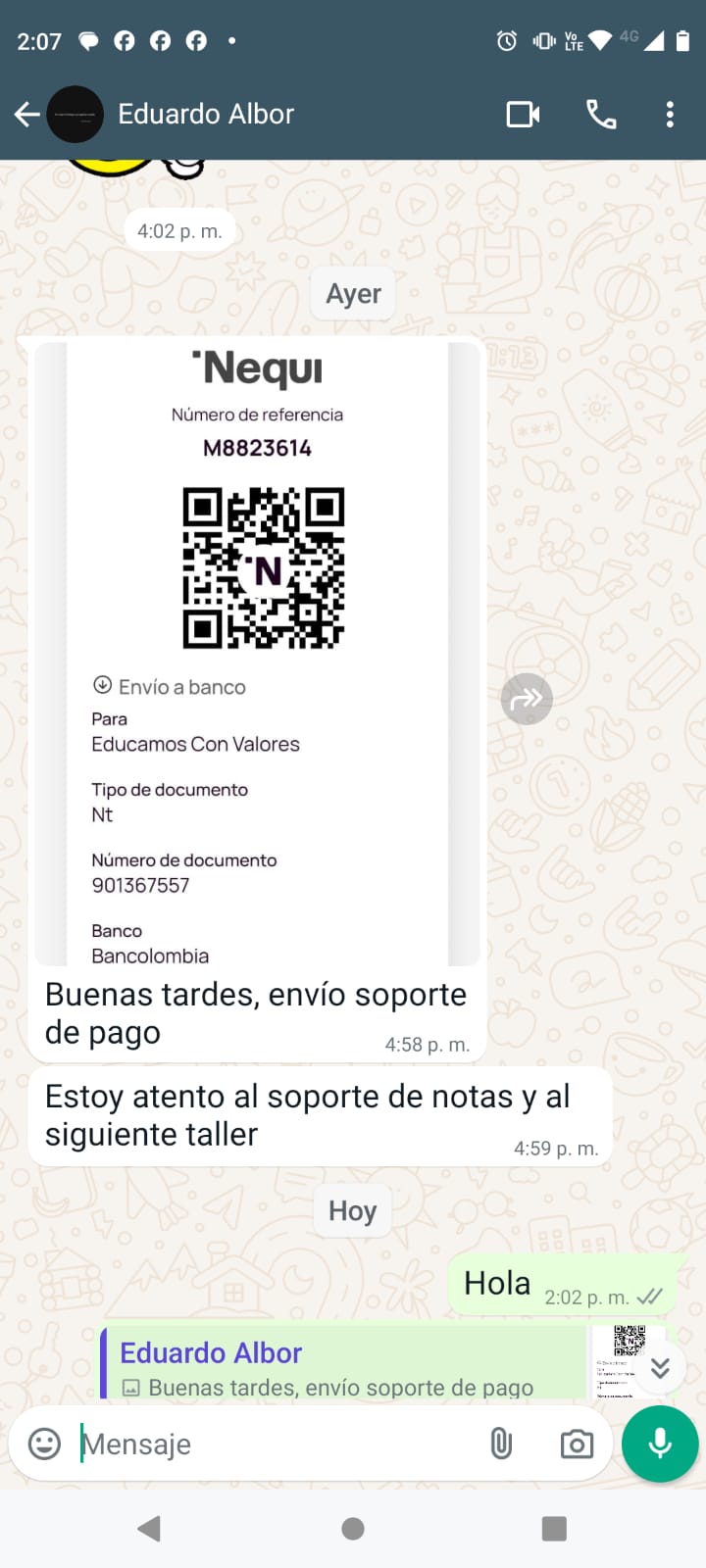Viewport: 706px width, 1568px height.
Task: Tap the quoted Eduardo Albor reply
Action: [343, 1364]
